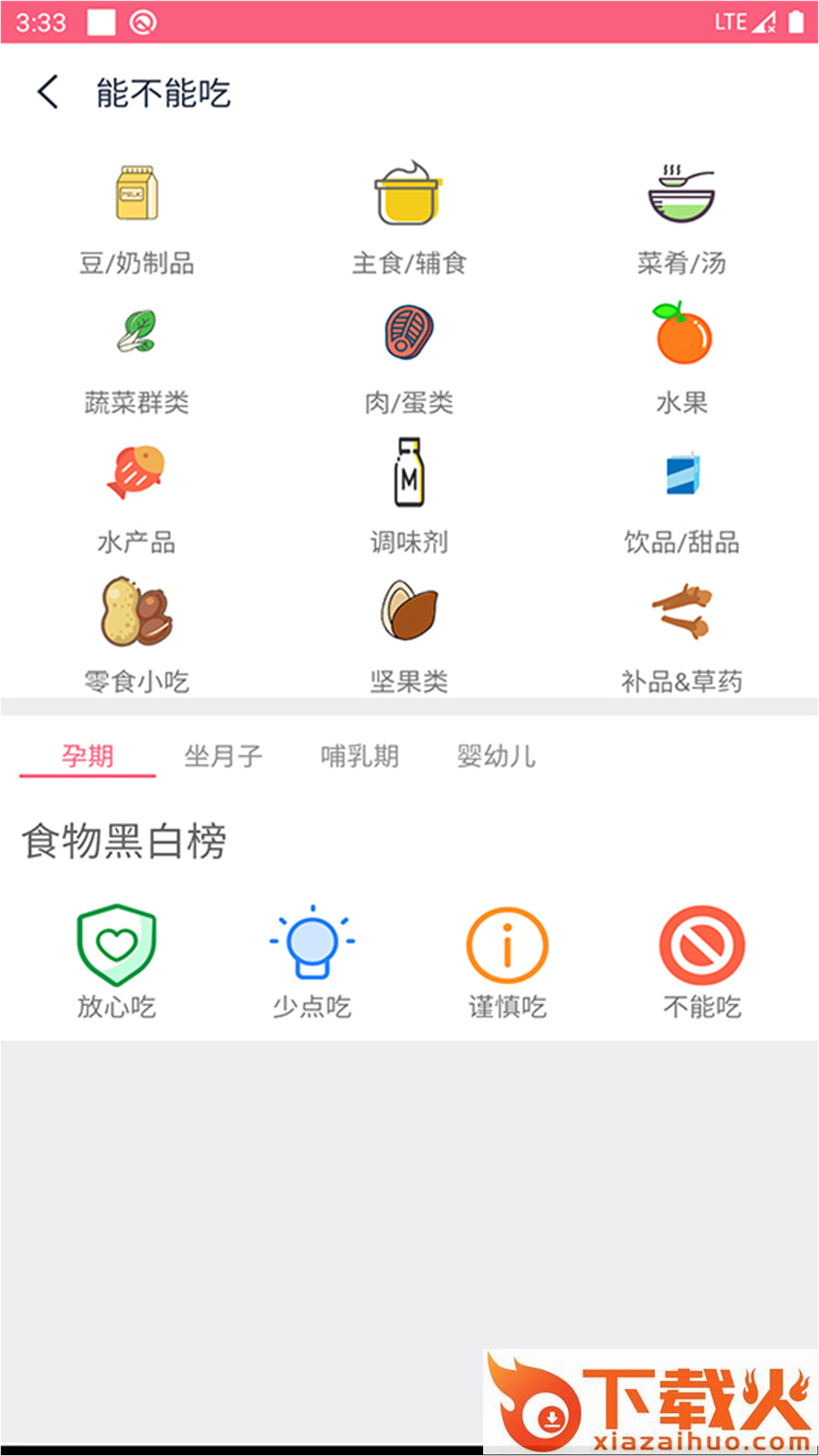Go back from 能不能吃 page
Image resolution: width=819 pixels, height=1456 pixels.
(49, 93)
